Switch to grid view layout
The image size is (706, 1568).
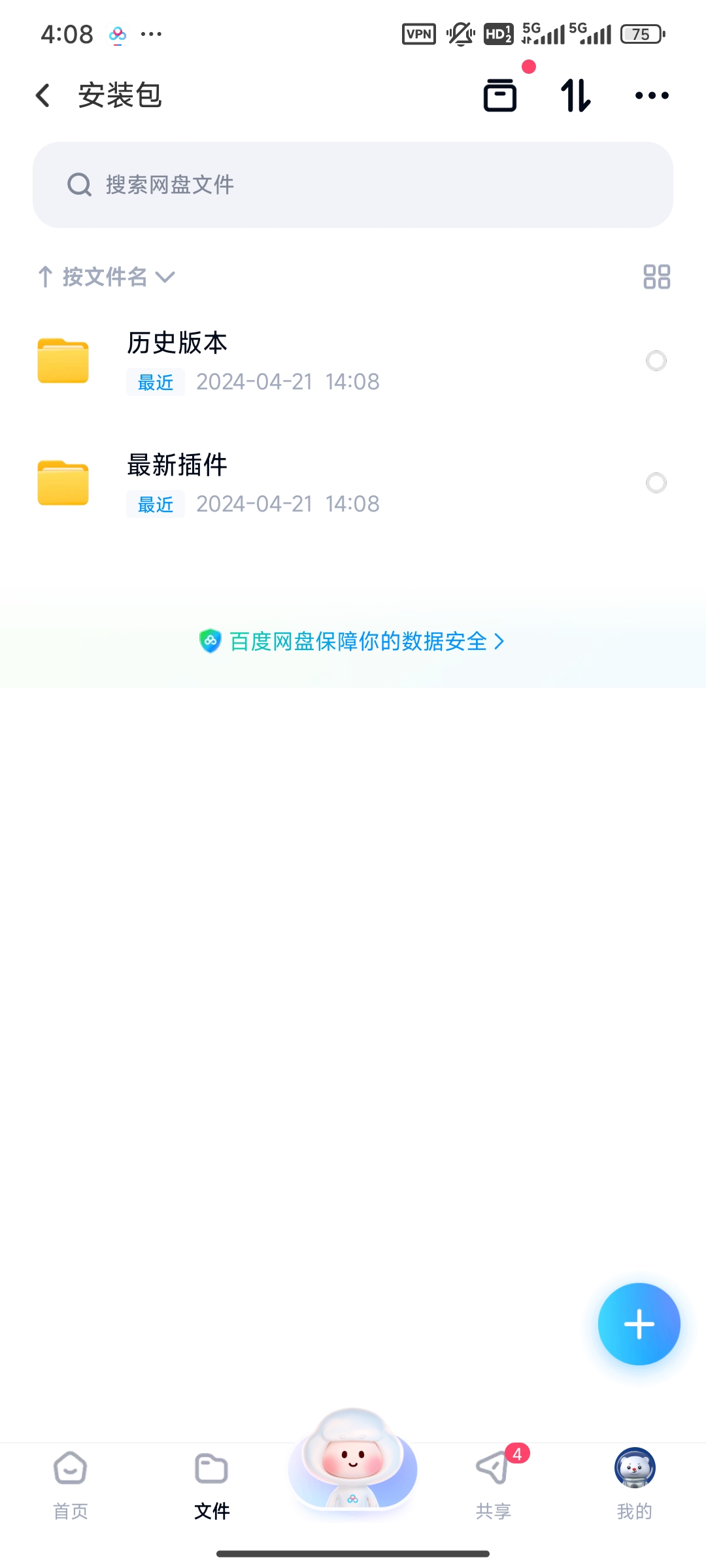pyautogui.click(x=656, y=277)
